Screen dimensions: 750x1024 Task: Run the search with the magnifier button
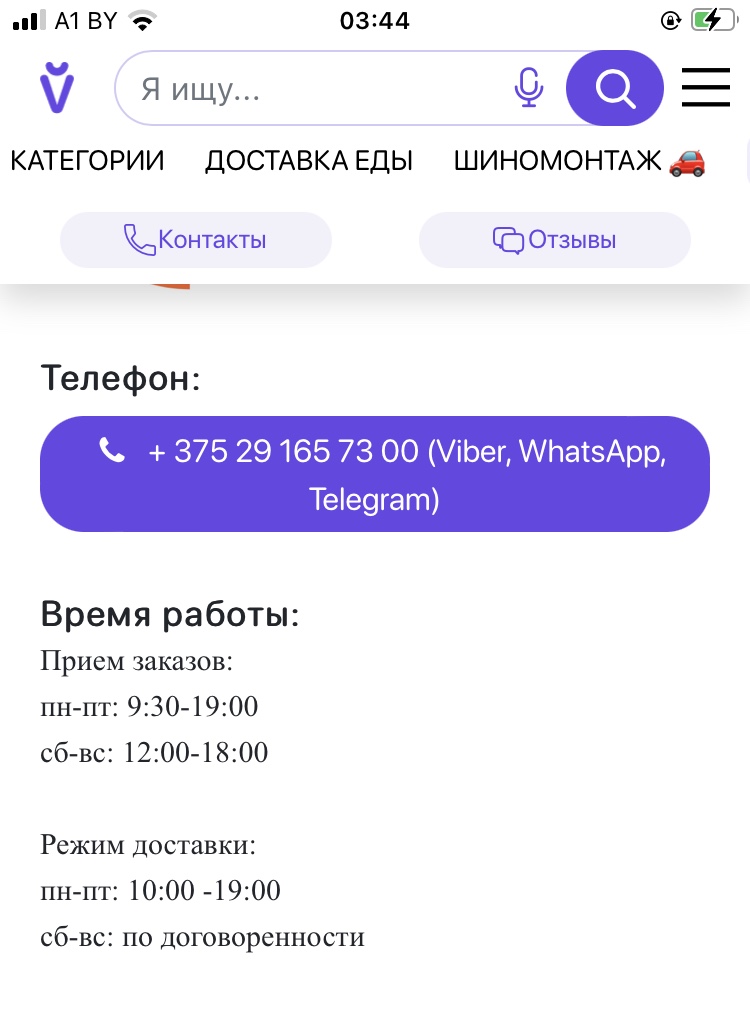pyautogui.click(x=614, y=89)
